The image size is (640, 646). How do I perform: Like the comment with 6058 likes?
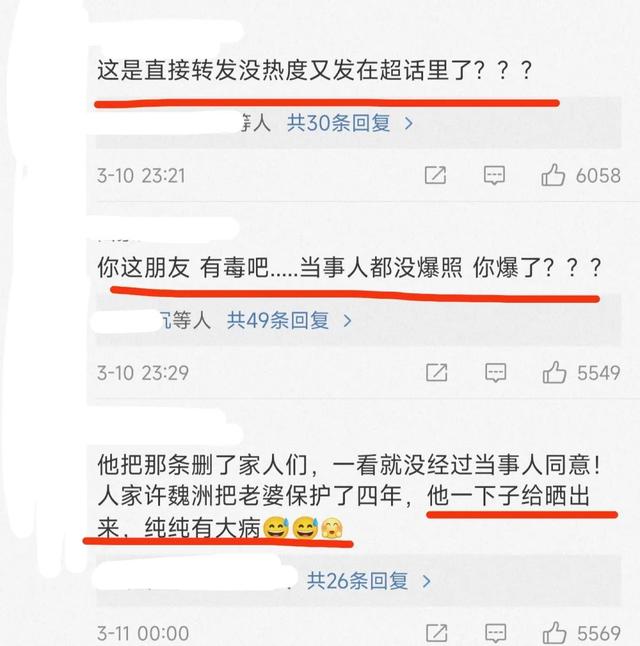(x=554, y=175)
